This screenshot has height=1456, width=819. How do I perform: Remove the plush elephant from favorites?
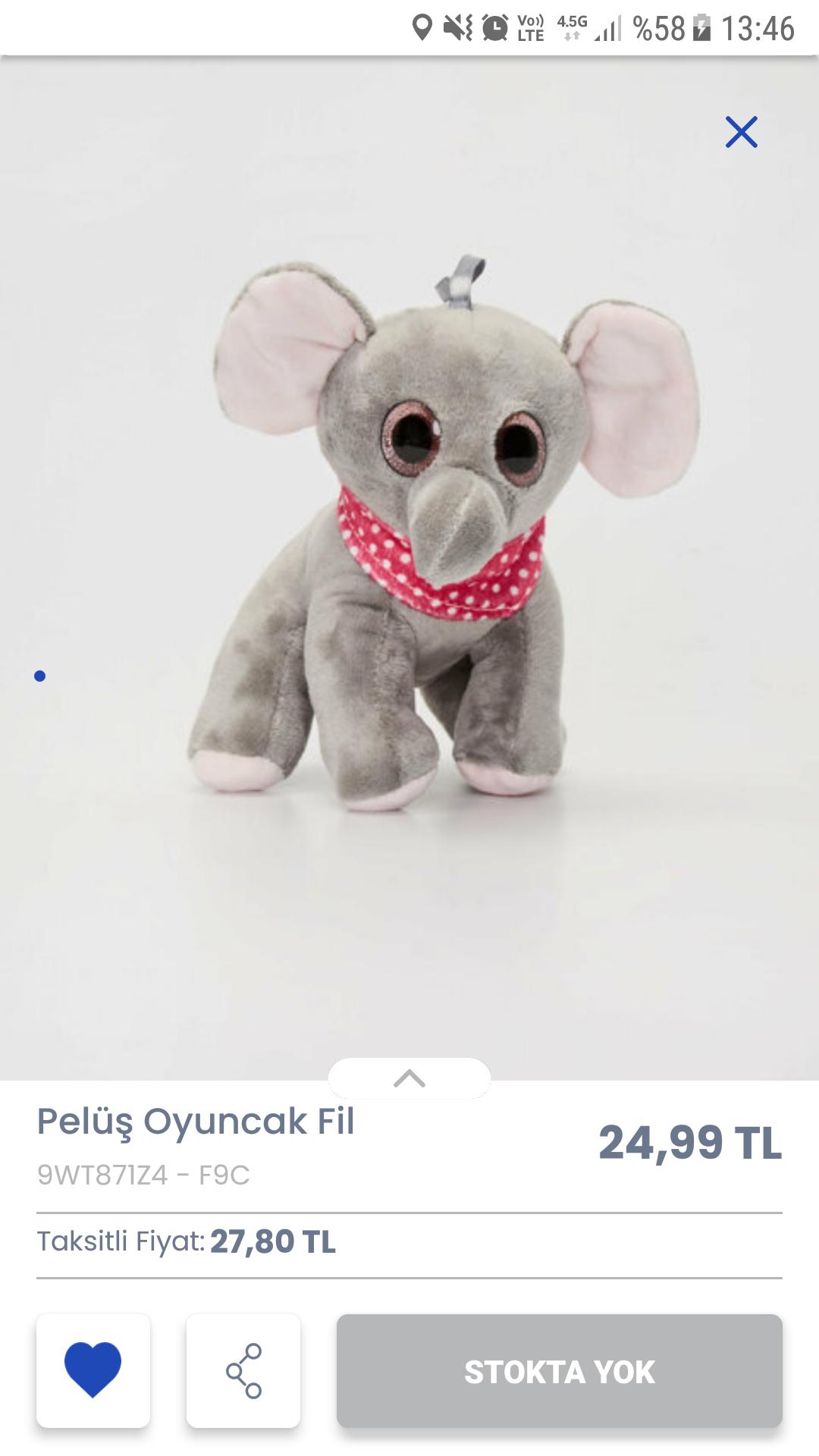tap(93, 1370)
